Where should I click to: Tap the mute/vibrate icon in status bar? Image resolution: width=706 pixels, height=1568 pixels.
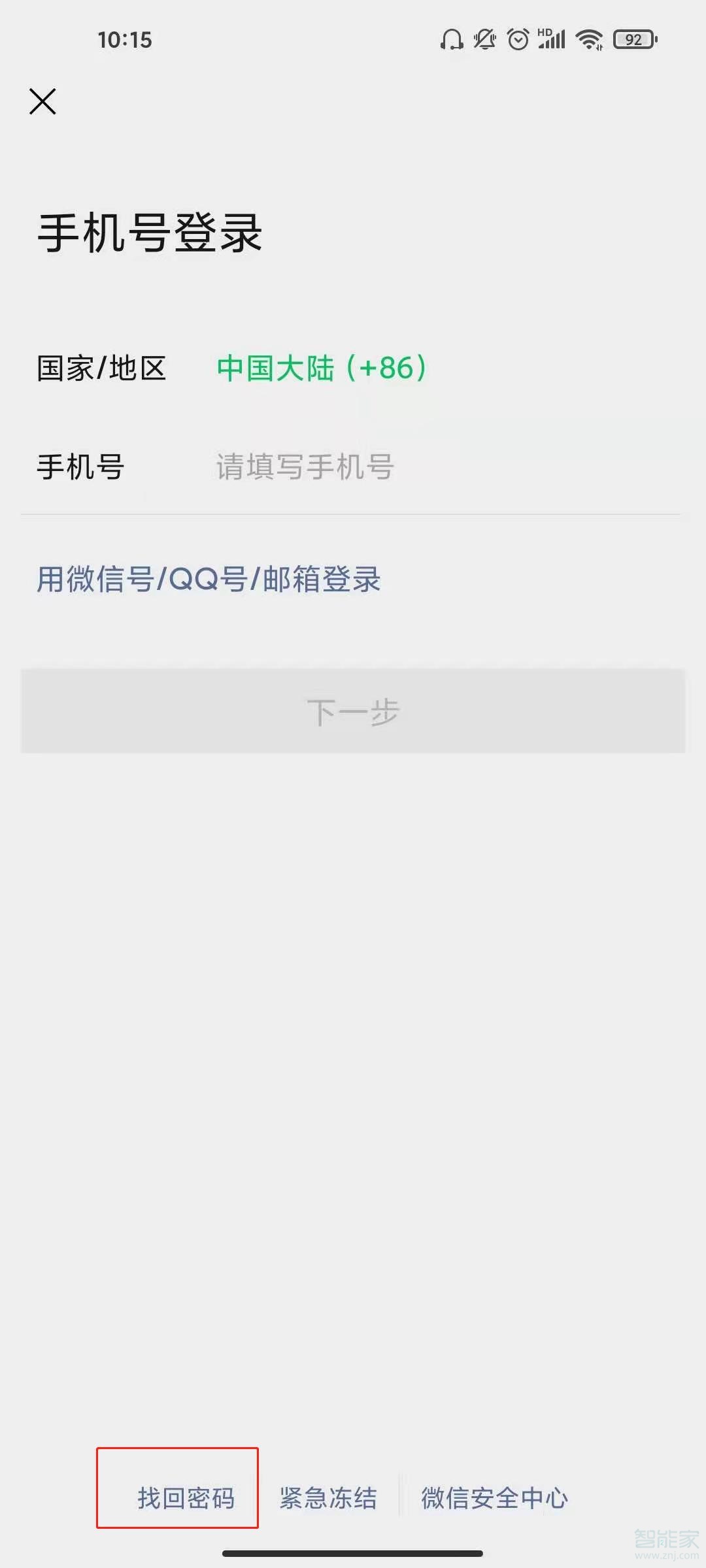pos(484,40)
